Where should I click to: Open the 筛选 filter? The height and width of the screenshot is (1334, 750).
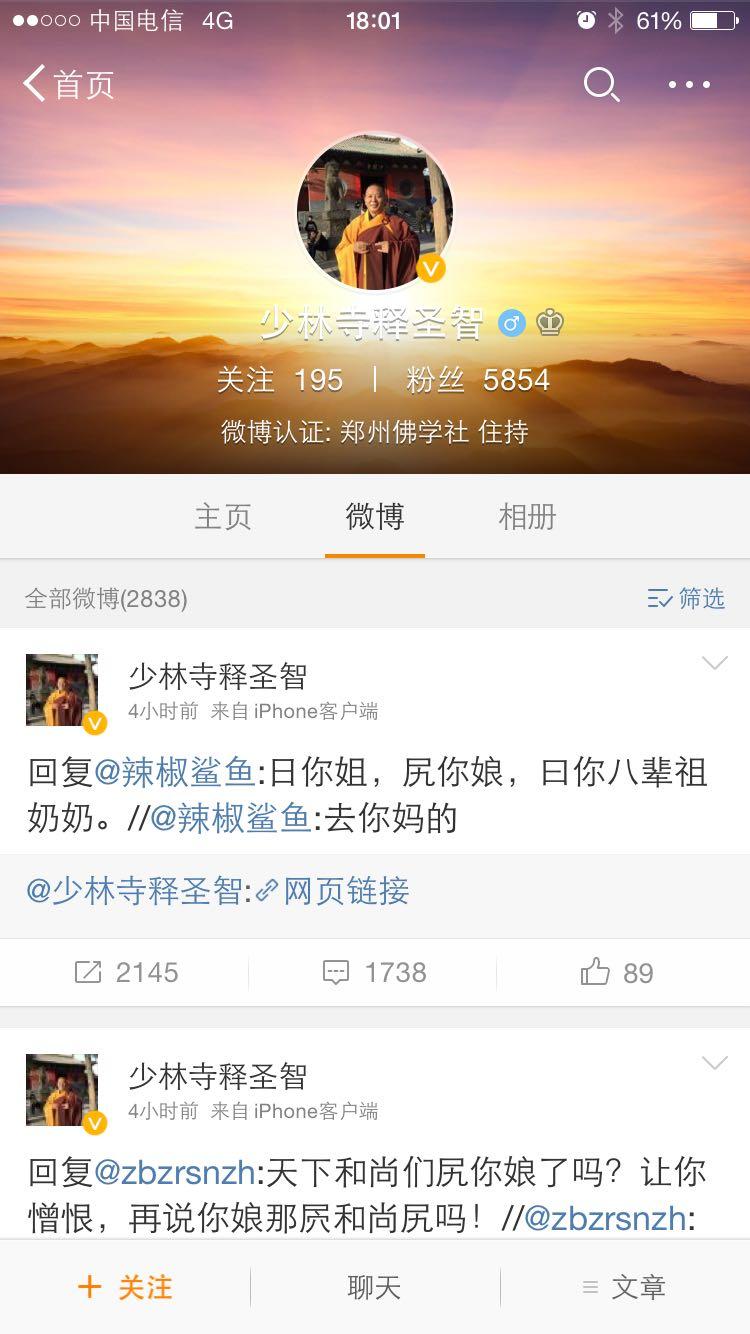686,598
